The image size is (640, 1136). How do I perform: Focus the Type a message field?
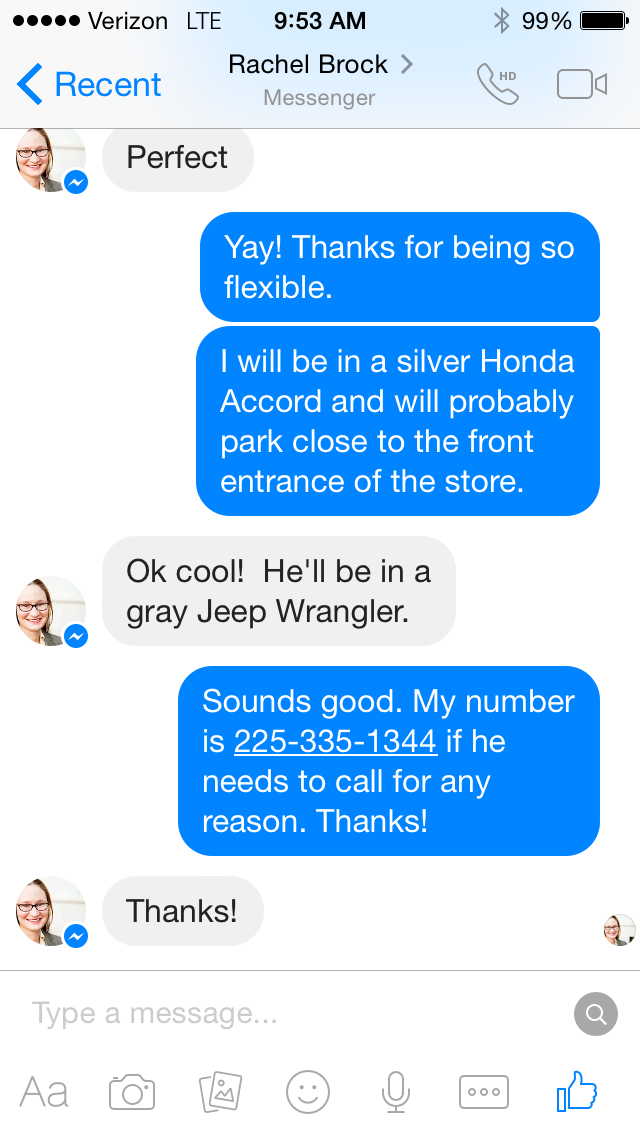coord(290,1014)
